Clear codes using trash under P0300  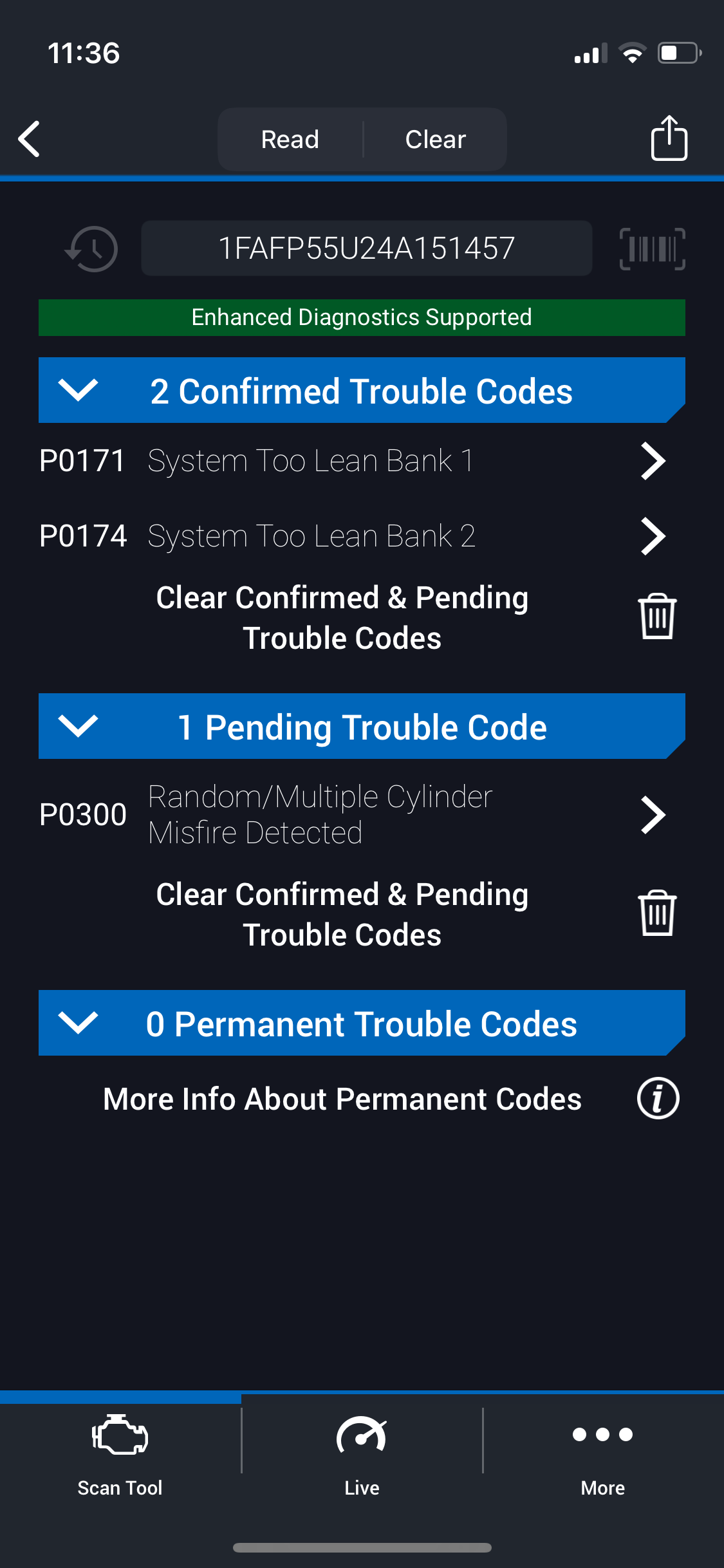coord(657,913)
